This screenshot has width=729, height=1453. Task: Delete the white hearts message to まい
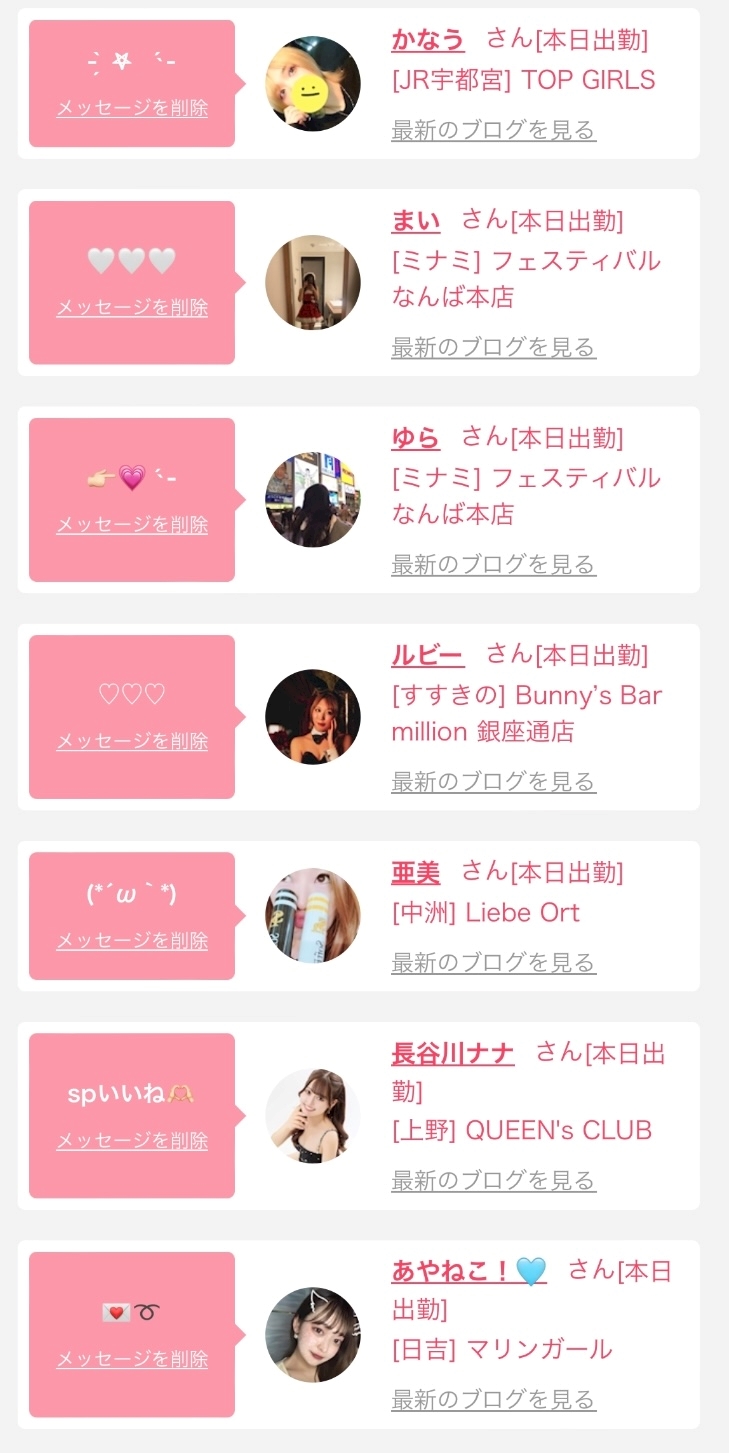(132, 308)
